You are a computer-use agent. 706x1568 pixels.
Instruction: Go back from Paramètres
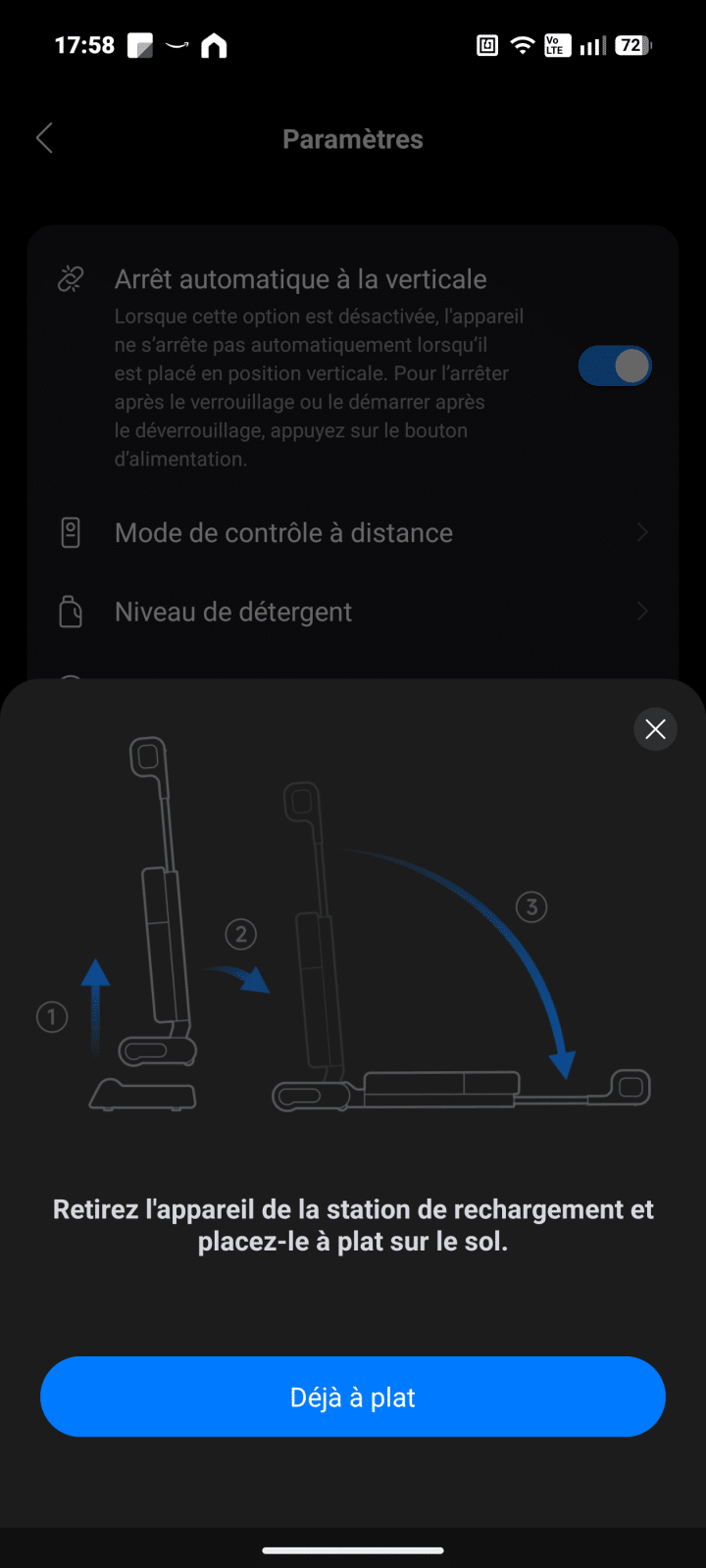pyautogui.click(x=44, y=138)
